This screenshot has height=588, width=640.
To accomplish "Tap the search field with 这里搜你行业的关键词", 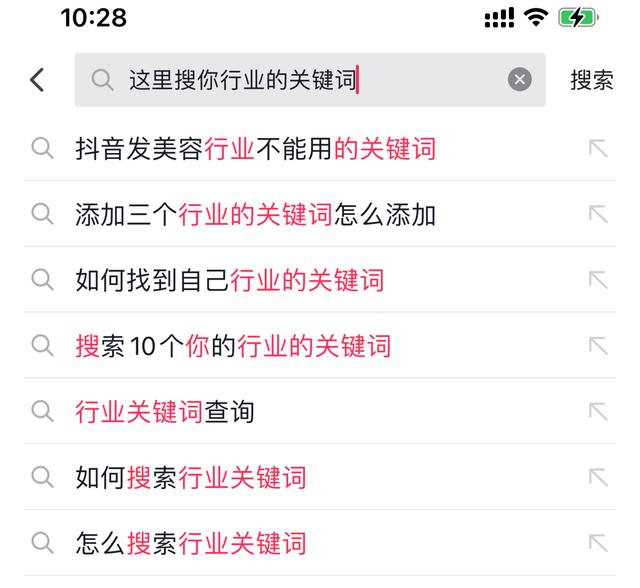I will [x=300, y=80].
